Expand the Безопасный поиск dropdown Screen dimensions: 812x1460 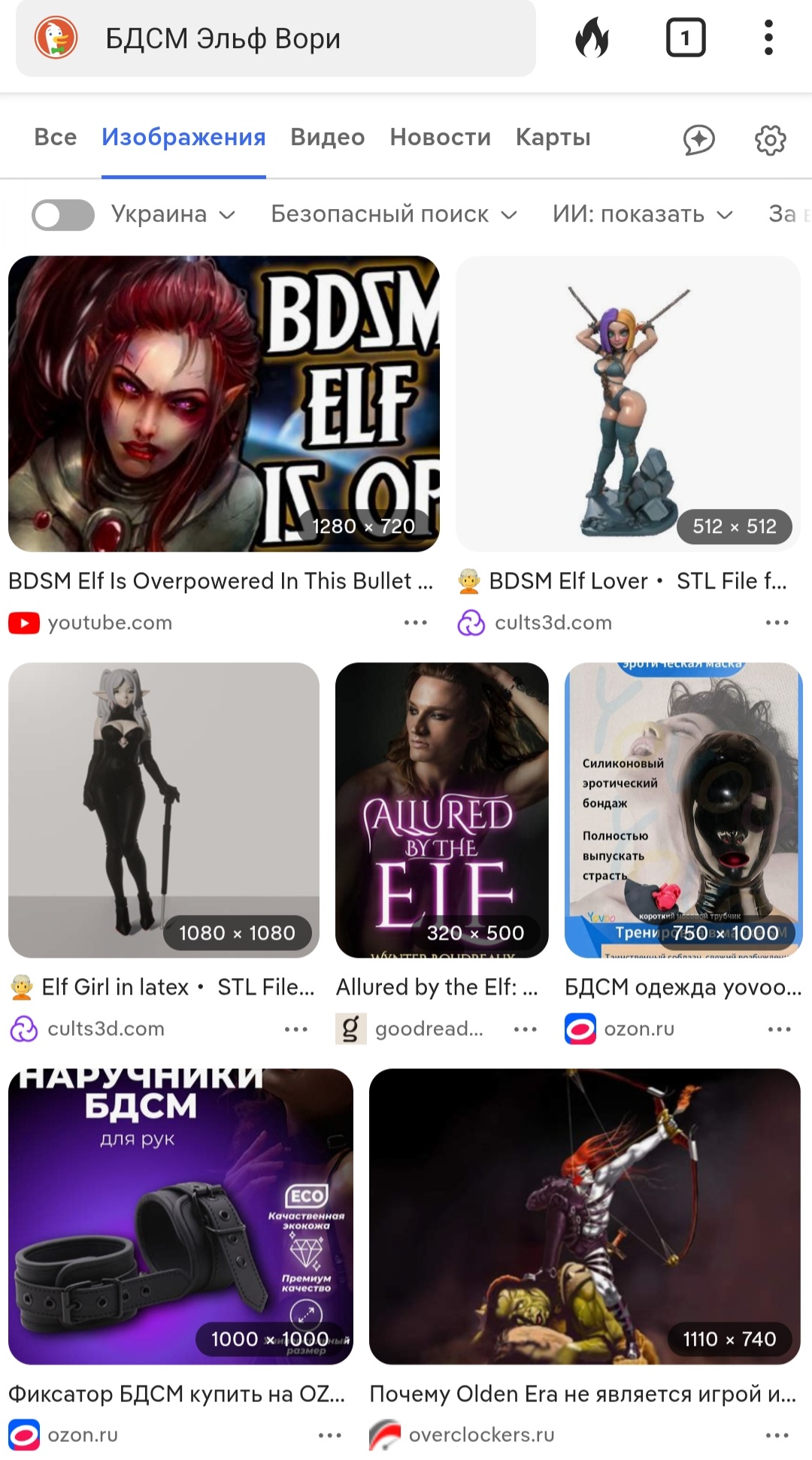point(394,215)
